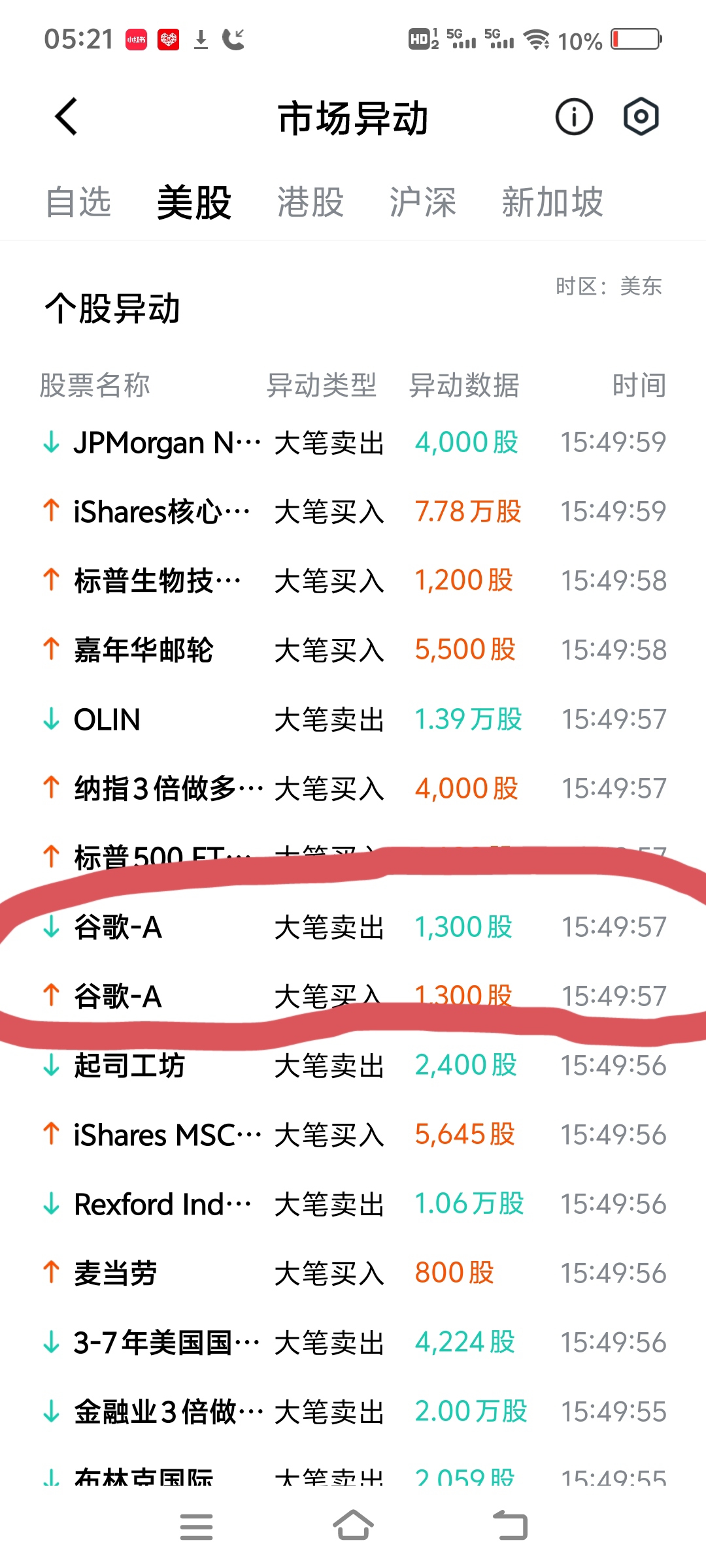Open the JPMorgan 大笔卖出 row
706x1568 pixels.
coord(353,442)
